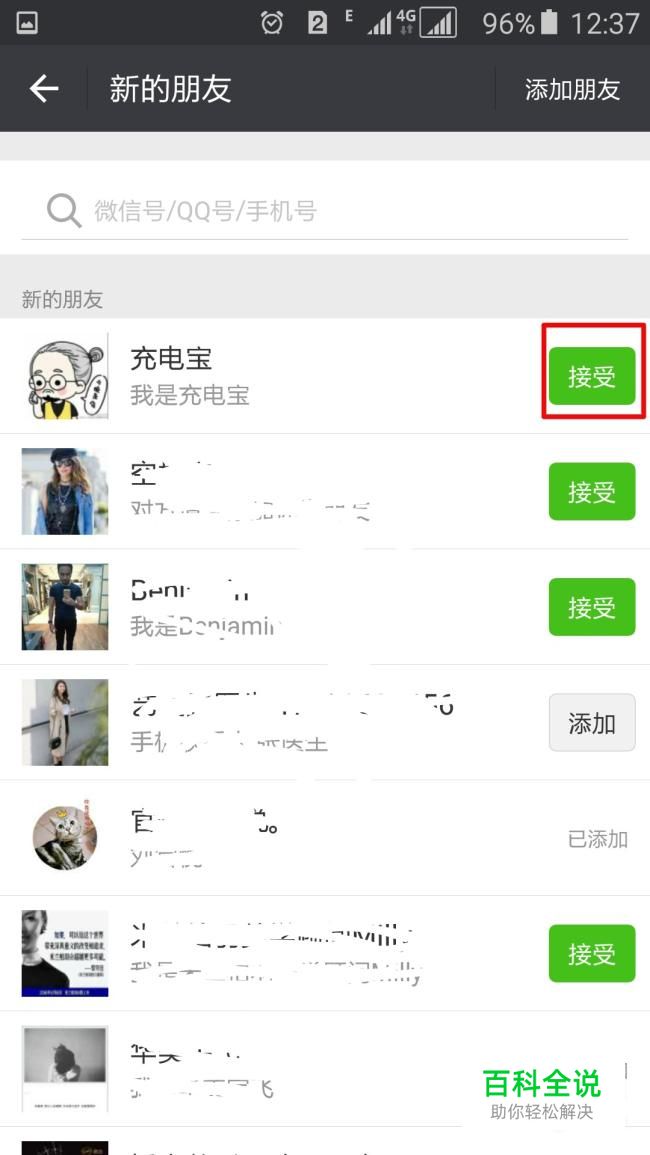This screenshot has height=1155, width=650.
Task: Accept 充电宝's friend request
Action: (x=592, y=376)
